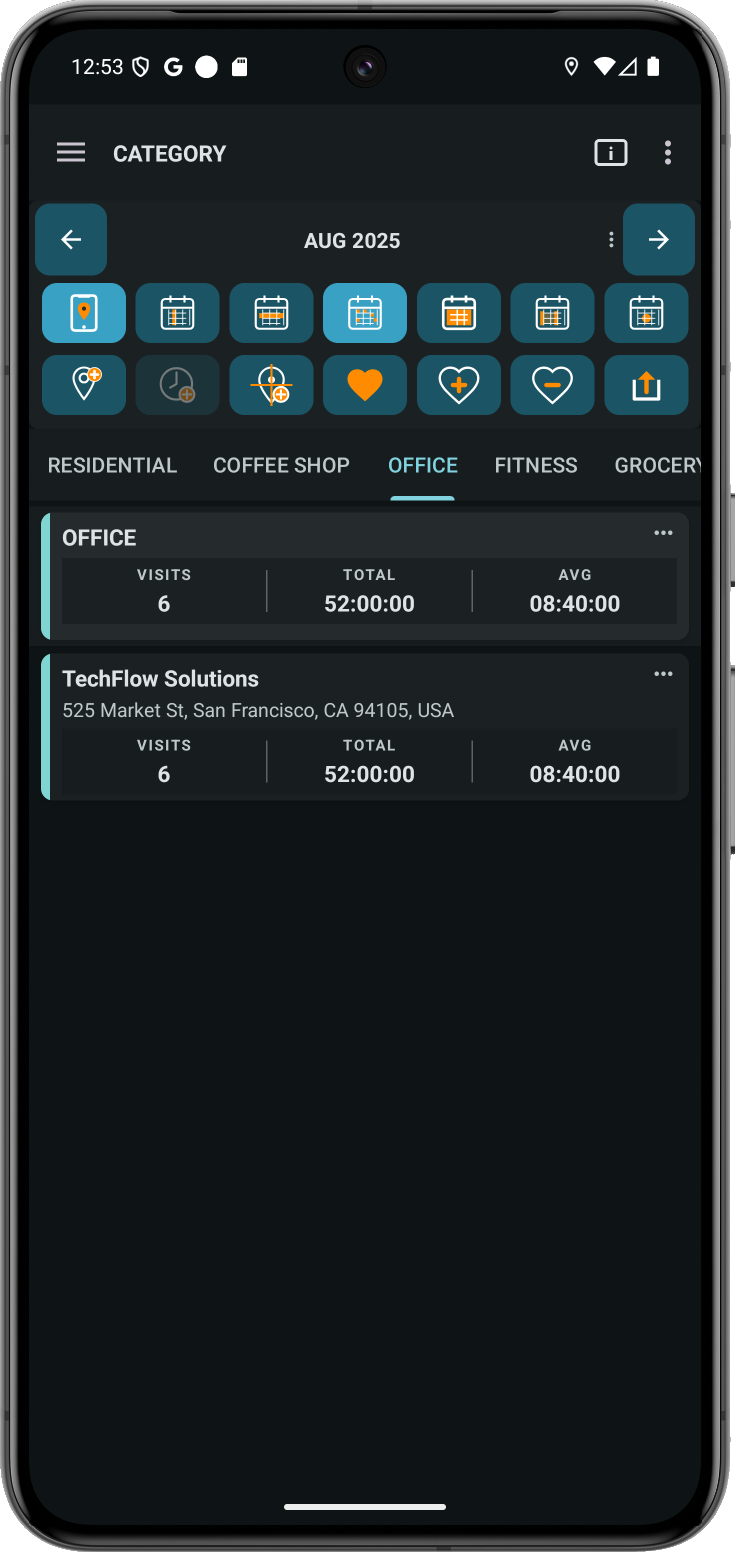Open the hamburger drawer menu
735x1552 pixels.
(71, 153)
